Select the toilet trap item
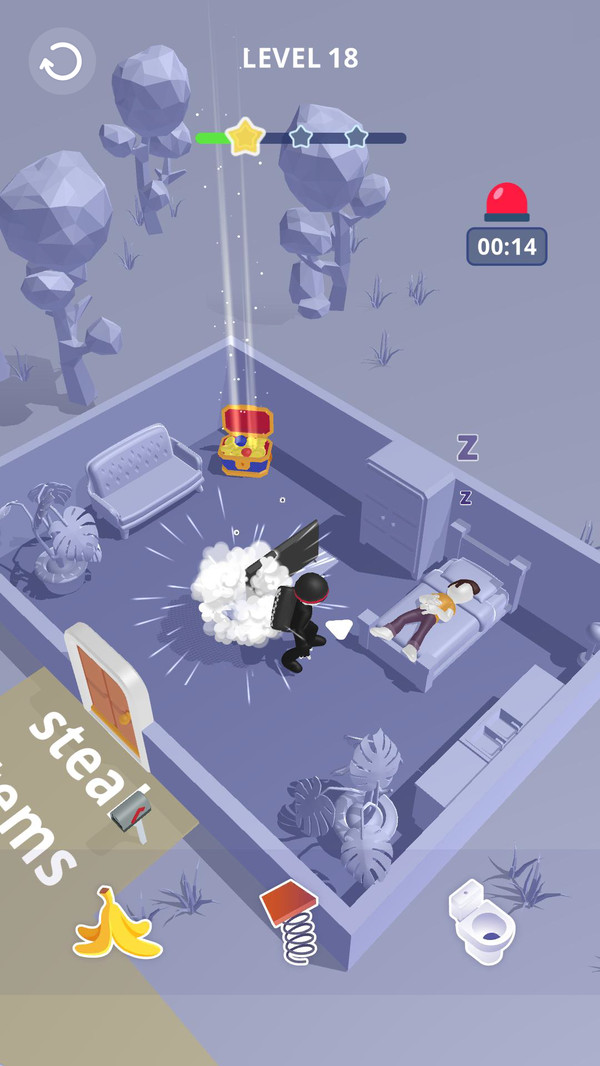 point(479,921)
